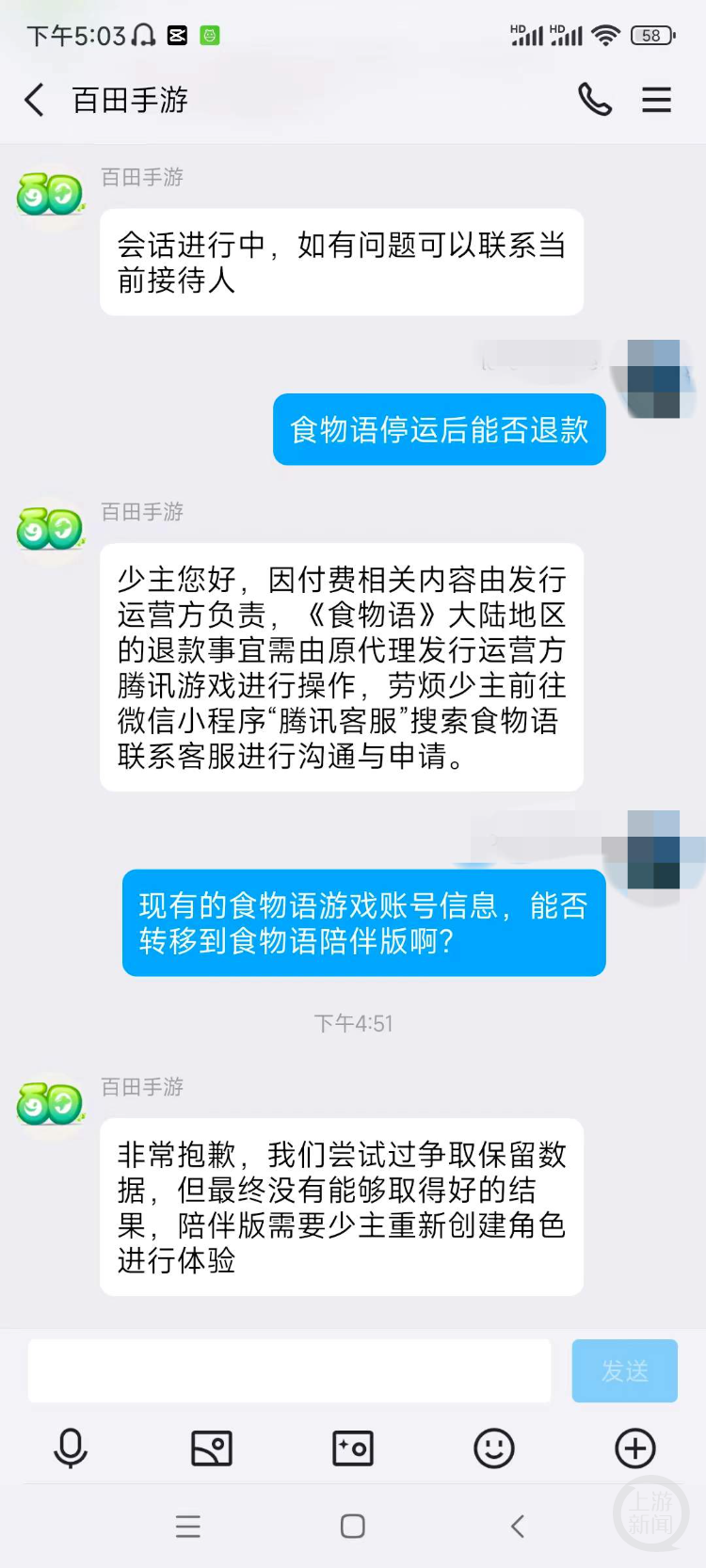Focus the message input box
This screenshot has width=706, height=1568.
289,1370
